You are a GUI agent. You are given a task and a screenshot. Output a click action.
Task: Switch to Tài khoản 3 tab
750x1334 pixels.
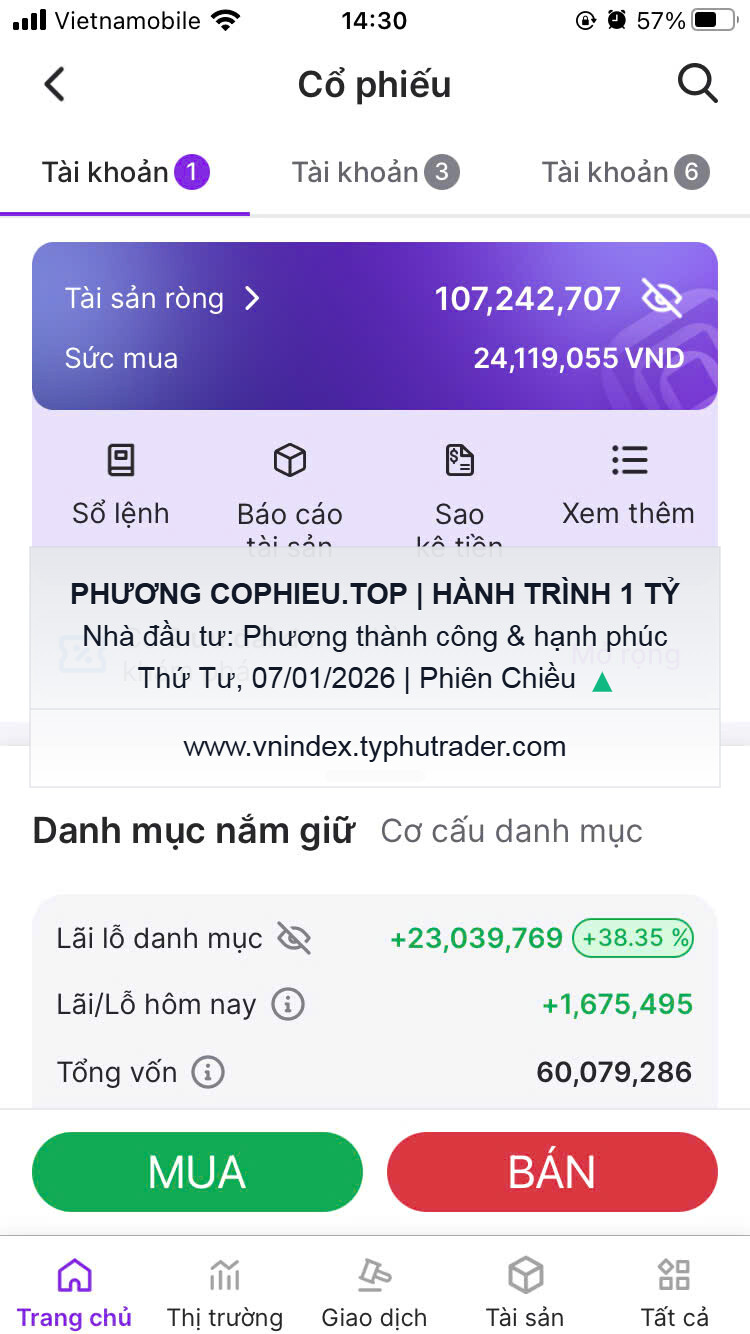375,173
